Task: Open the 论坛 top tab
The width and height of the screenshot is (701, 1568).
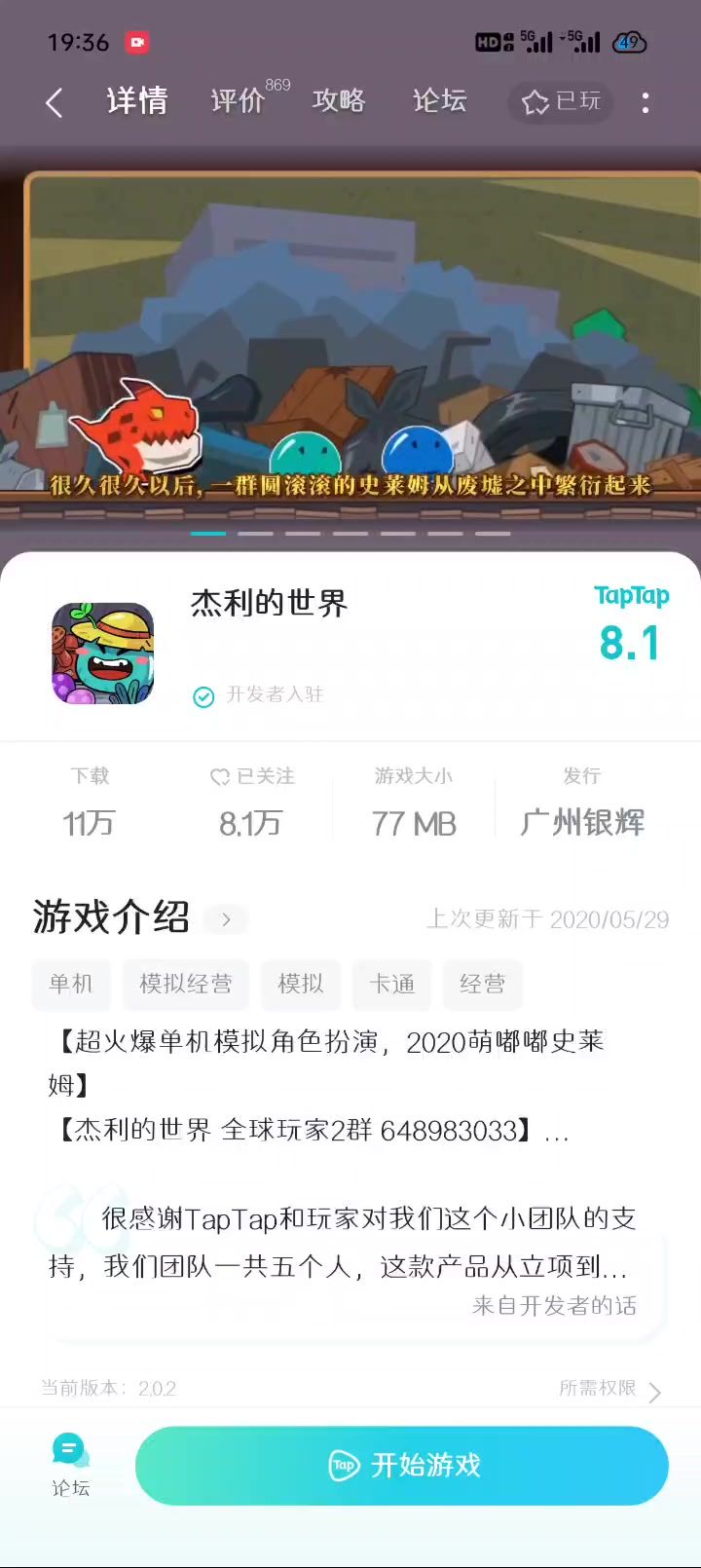Action: coord(440,100)
